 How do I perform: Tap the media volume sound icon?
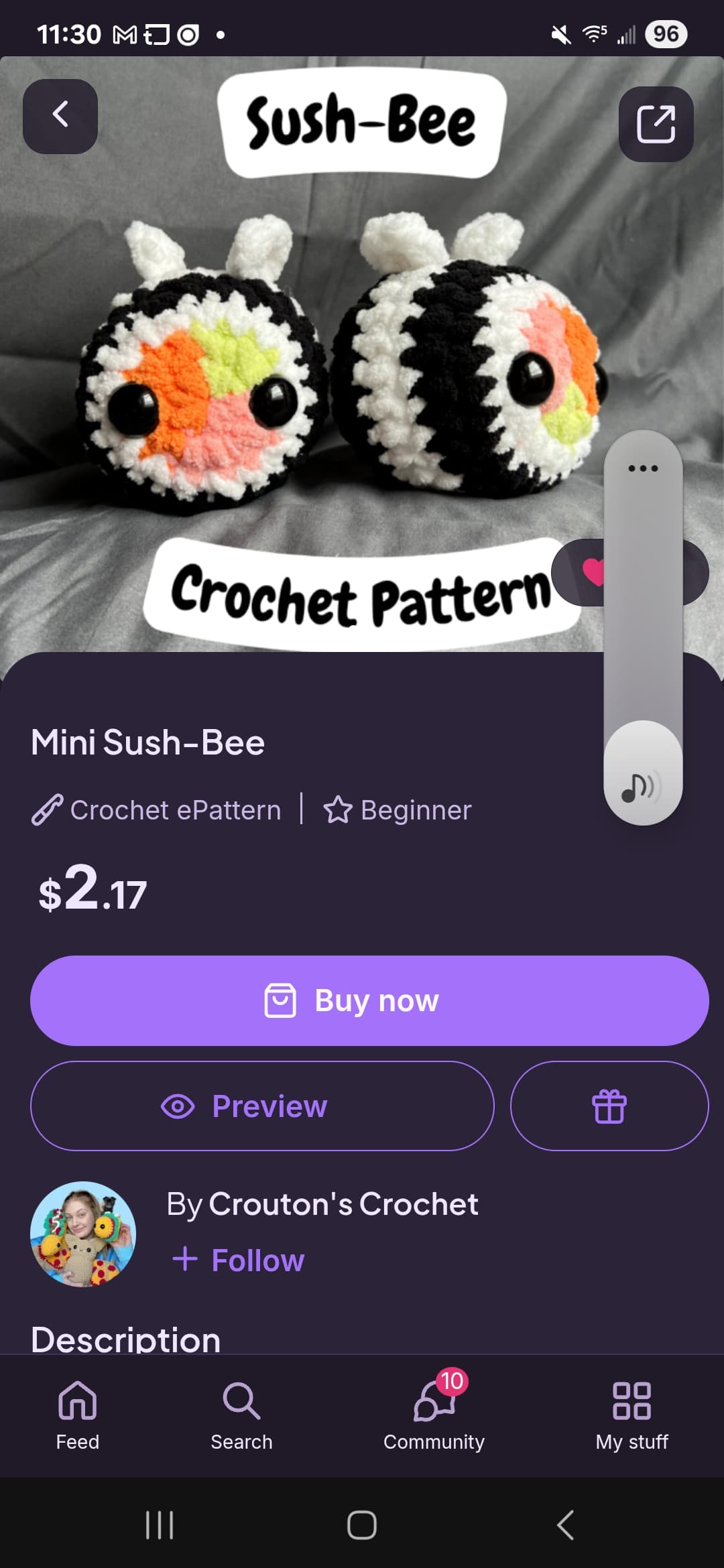tap(643, 786)
